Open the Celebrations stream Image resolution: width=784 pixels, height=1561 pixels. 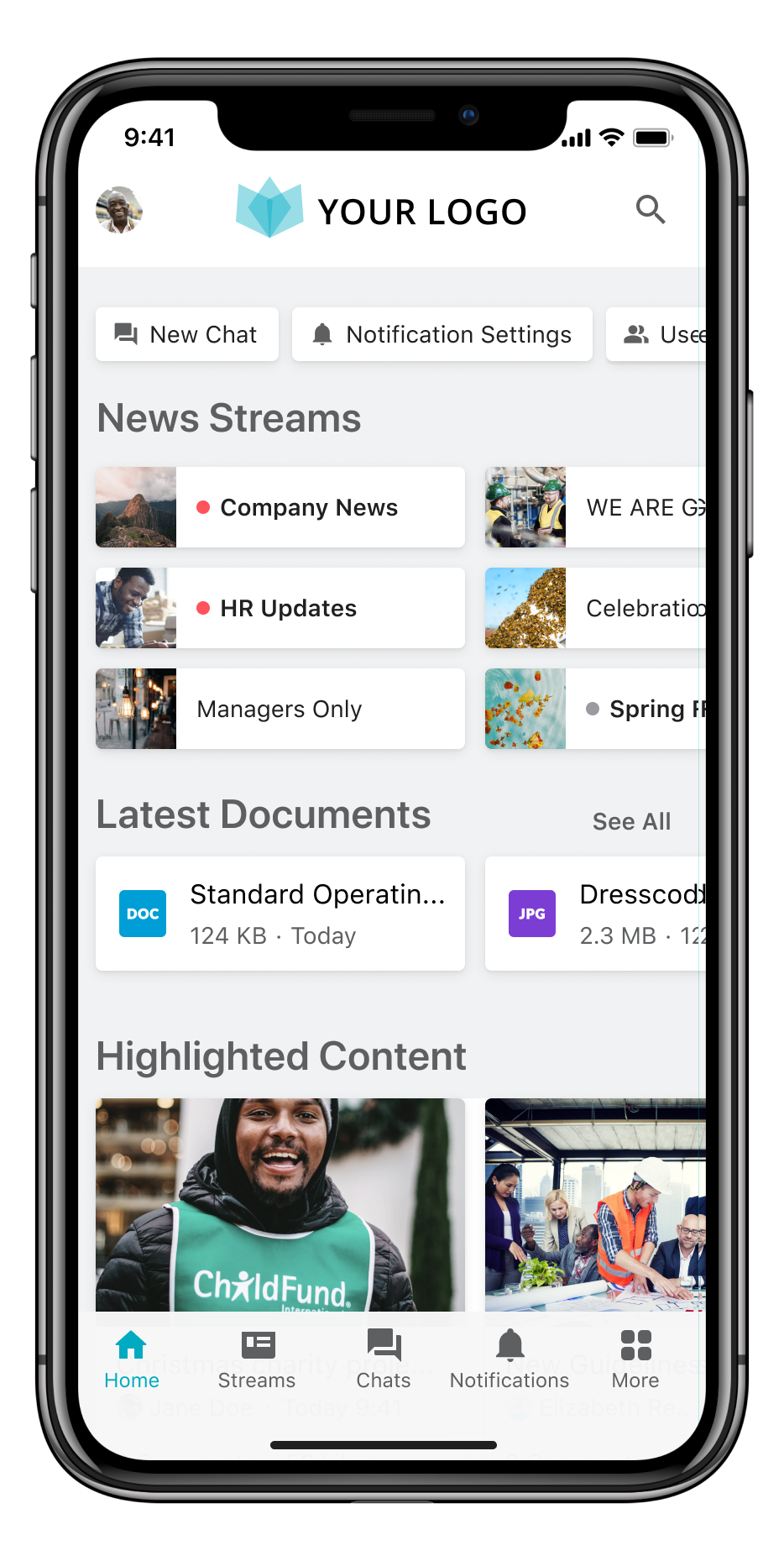point(596,608)
